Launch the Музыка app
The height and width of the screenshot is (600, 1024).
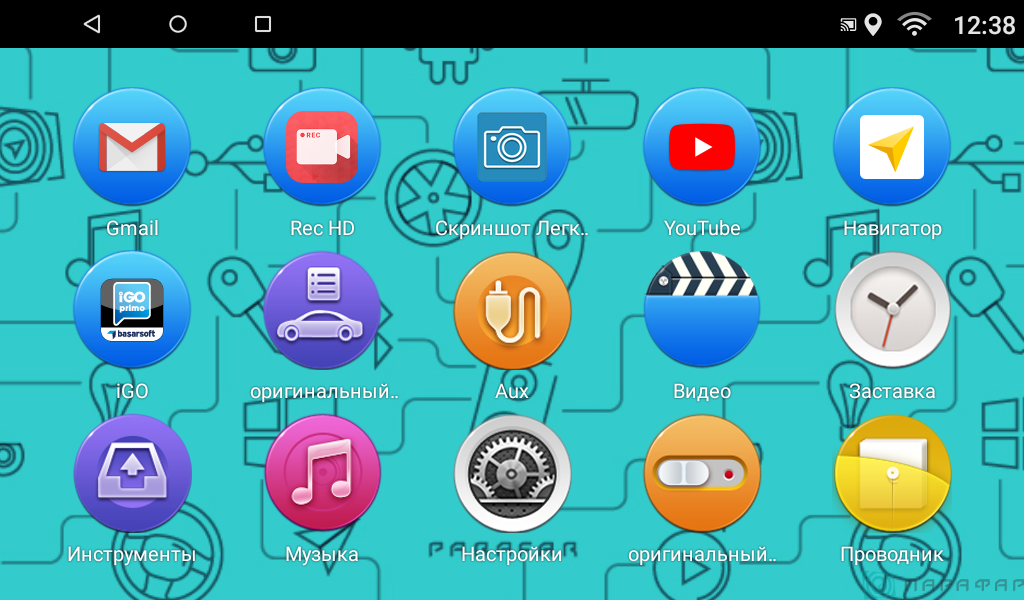click(x=322, y=473)
